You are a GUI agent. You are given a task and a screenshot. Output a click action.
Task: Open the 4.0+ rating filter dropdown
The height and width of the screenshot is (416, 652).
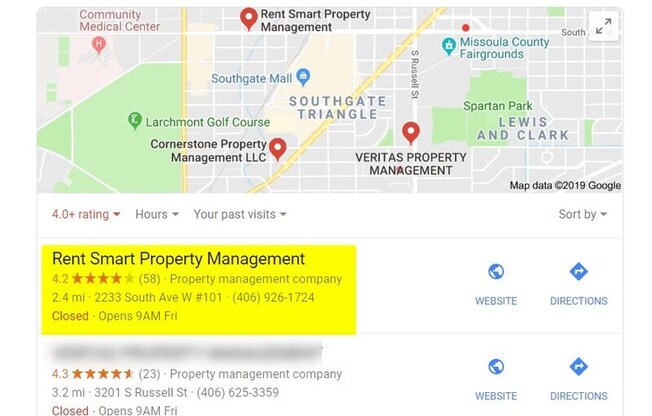(85, 214)
